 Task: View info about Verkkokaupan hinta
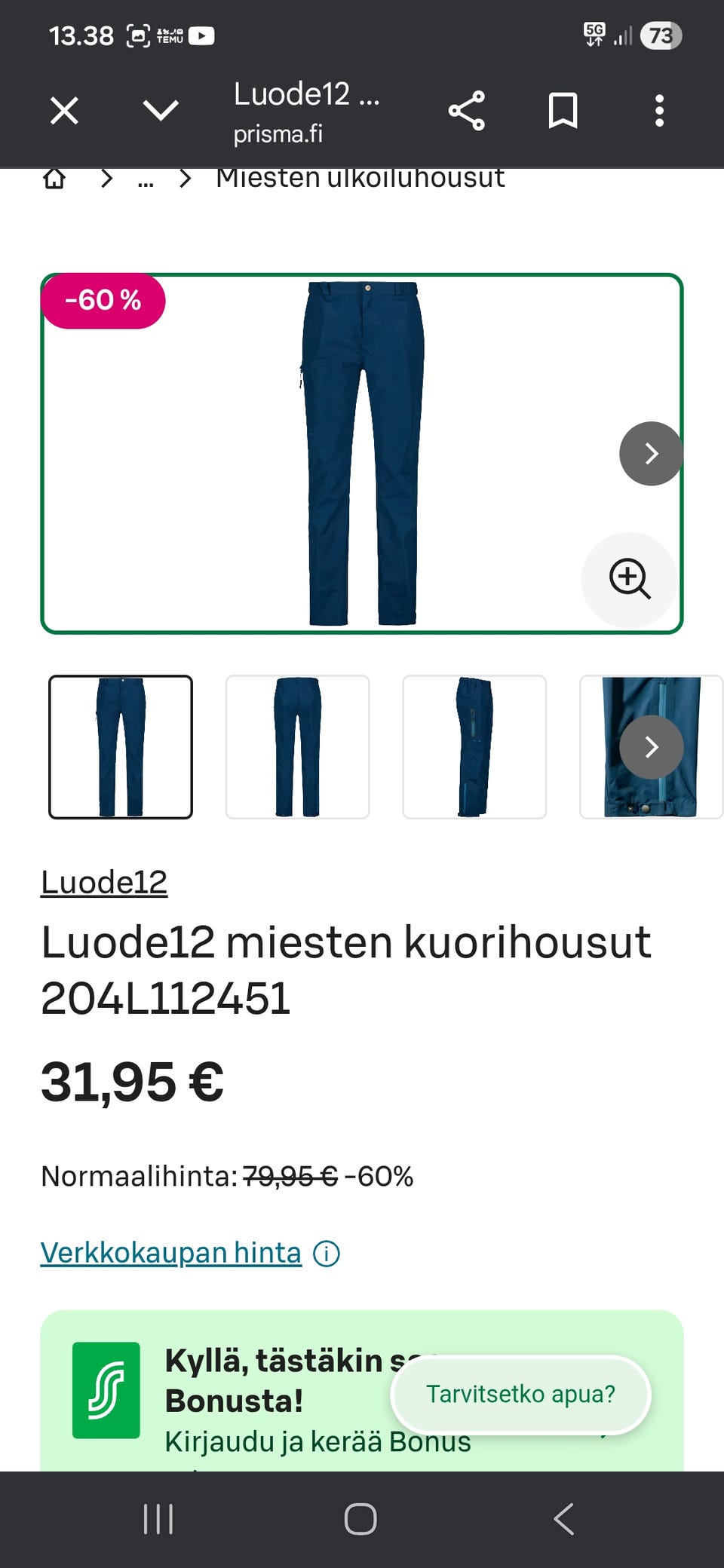coord(327,1254)
